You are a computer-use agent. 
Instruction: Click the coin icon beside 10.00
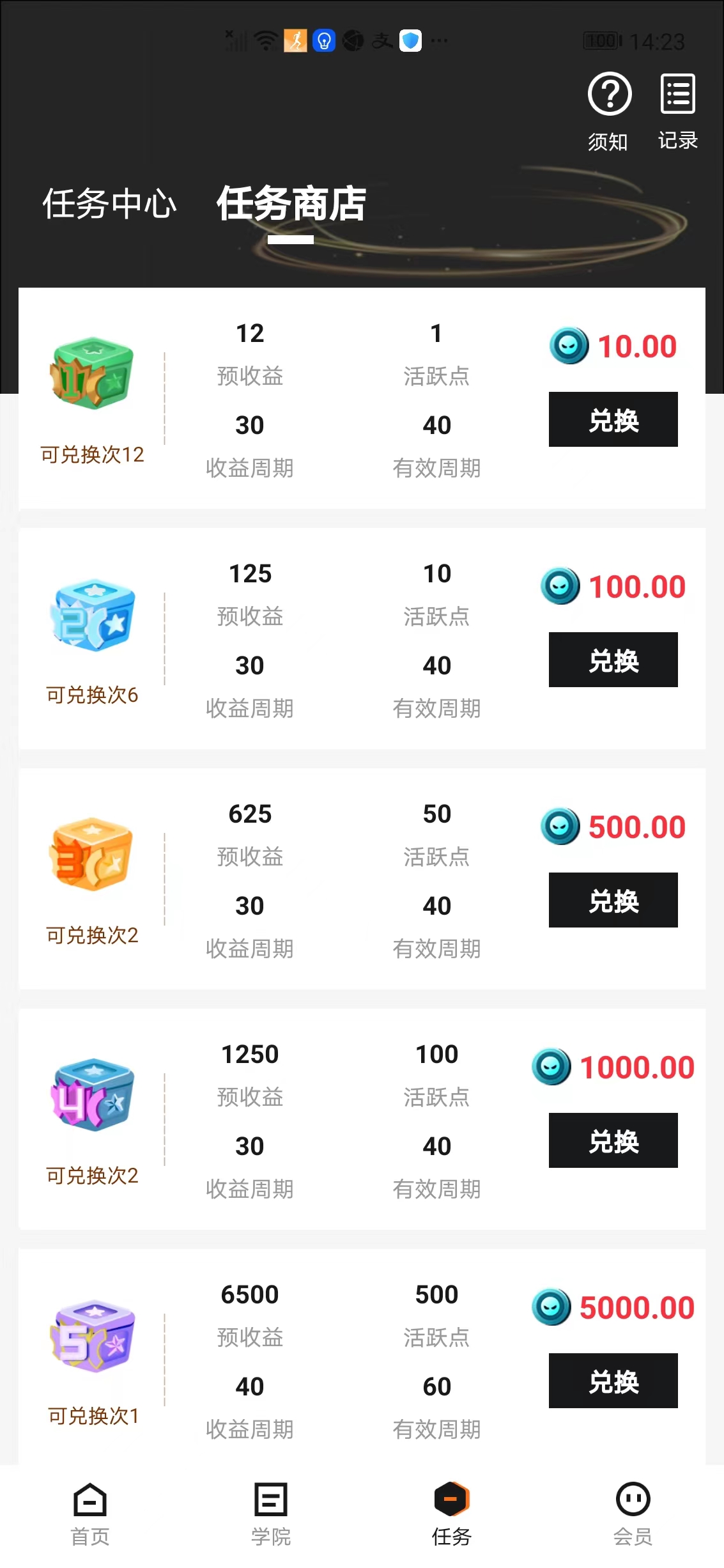pos(569,347)
